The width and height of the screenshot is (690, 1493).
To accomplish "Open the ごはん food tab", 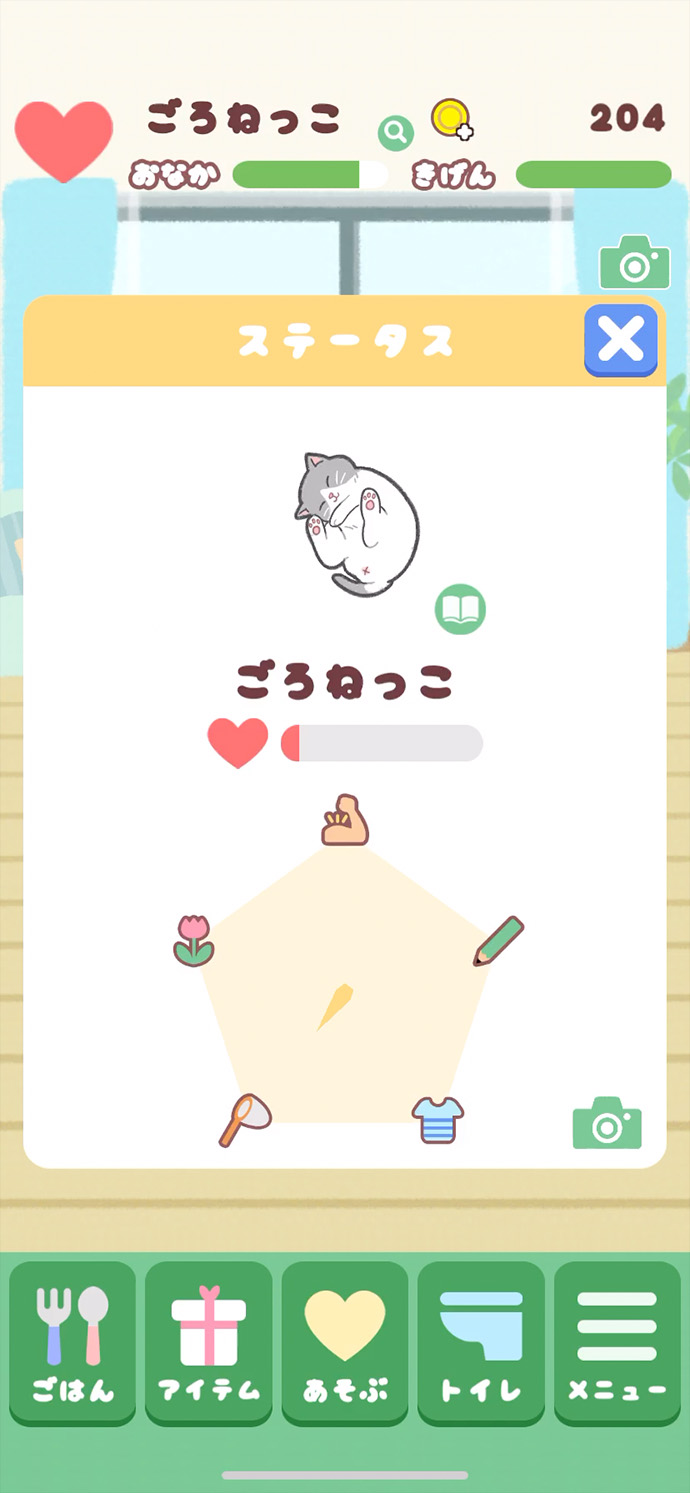I will (x=73, y=1342).
